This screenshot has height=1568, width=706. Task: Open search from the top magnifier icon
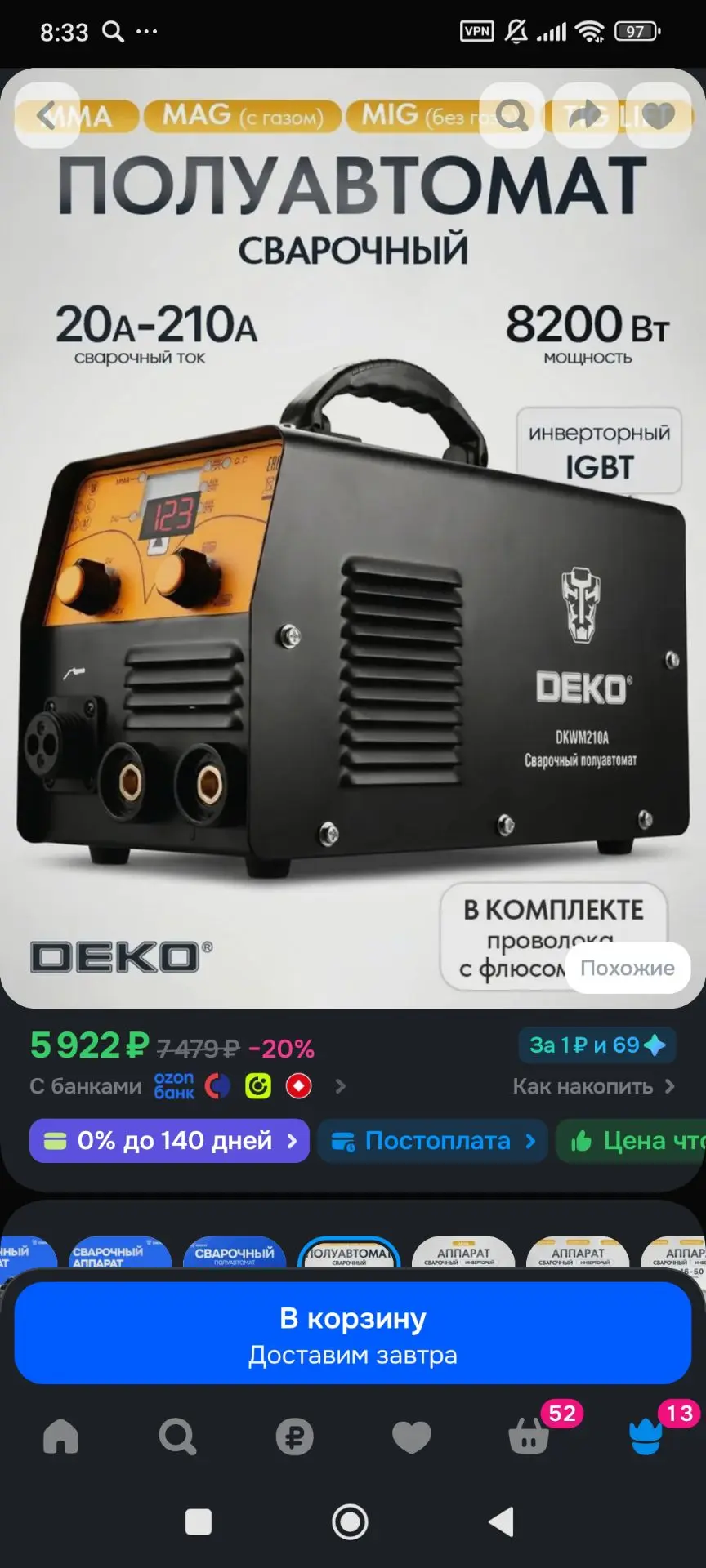[512, 115]
